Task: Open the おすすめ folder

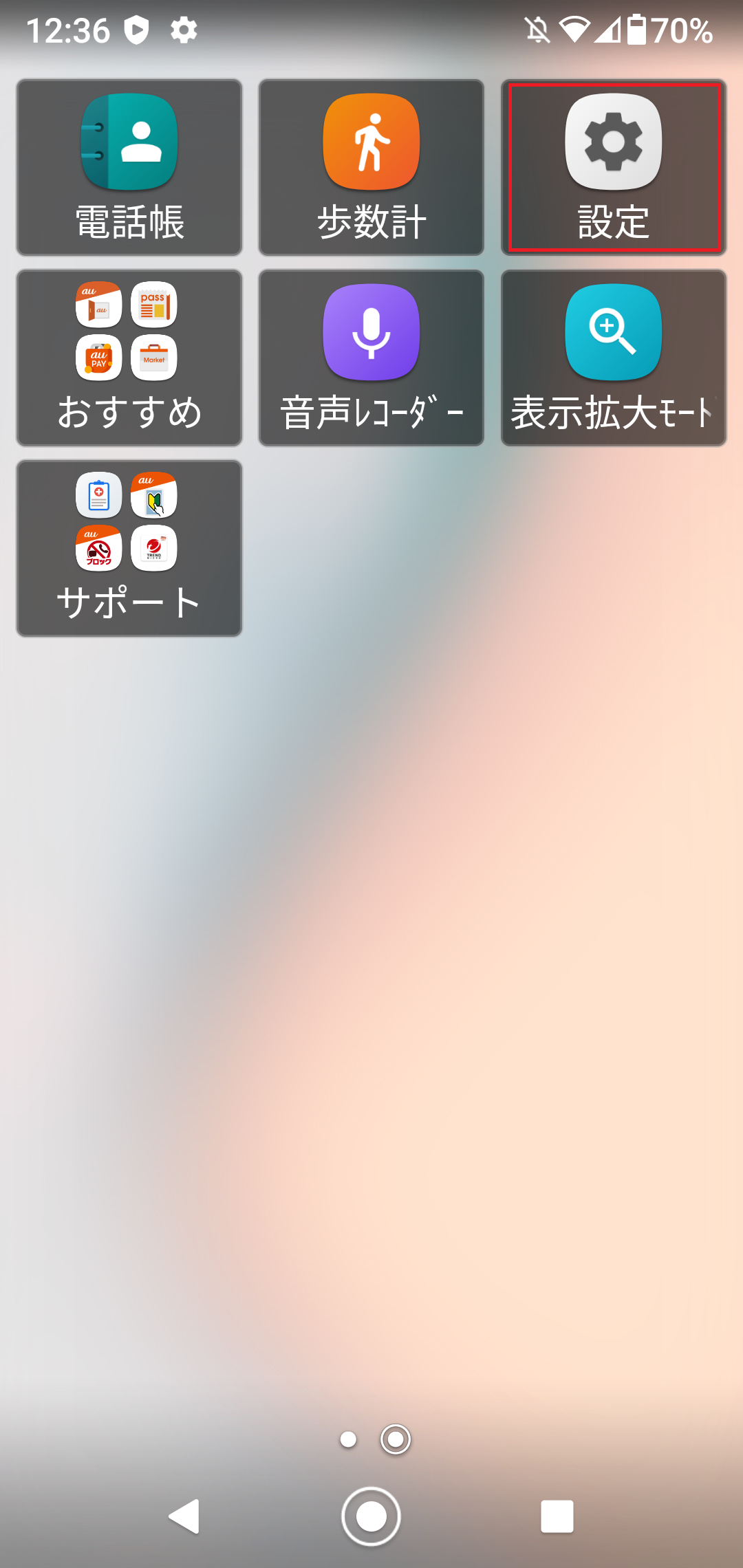Action: [x=129, y=358]
